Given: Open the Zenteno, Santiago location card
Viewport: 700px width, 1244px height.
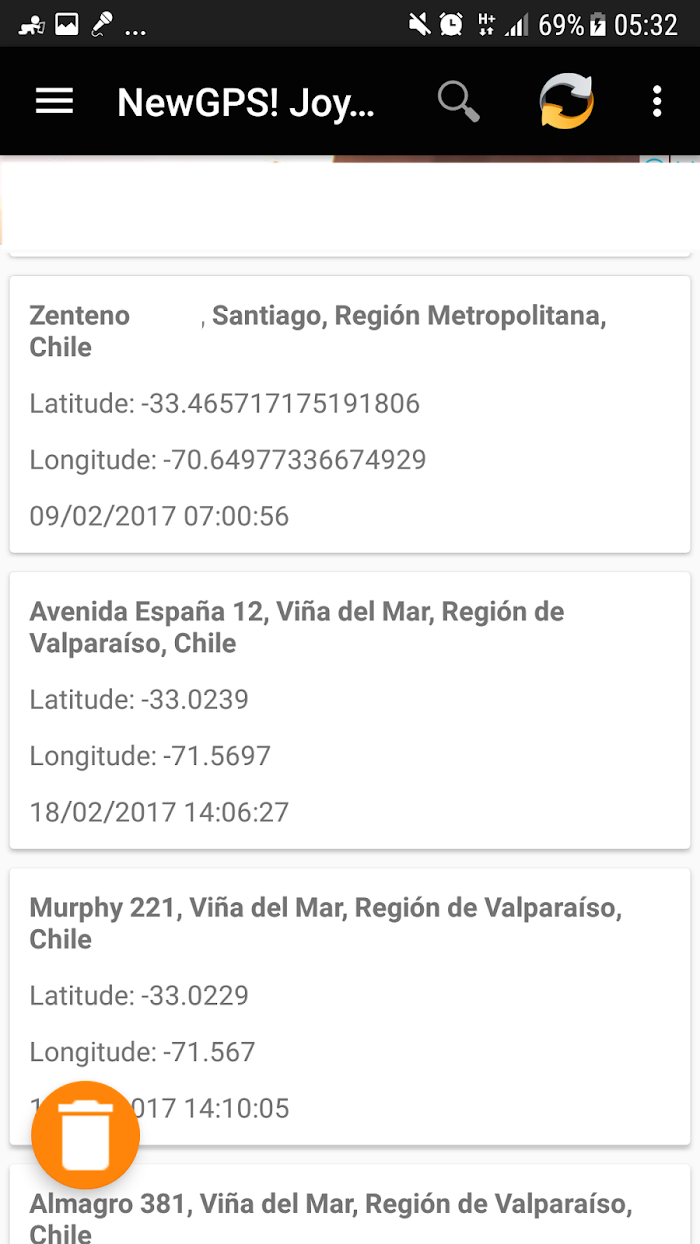Looking at the screenshot, I should pos(350,414).
